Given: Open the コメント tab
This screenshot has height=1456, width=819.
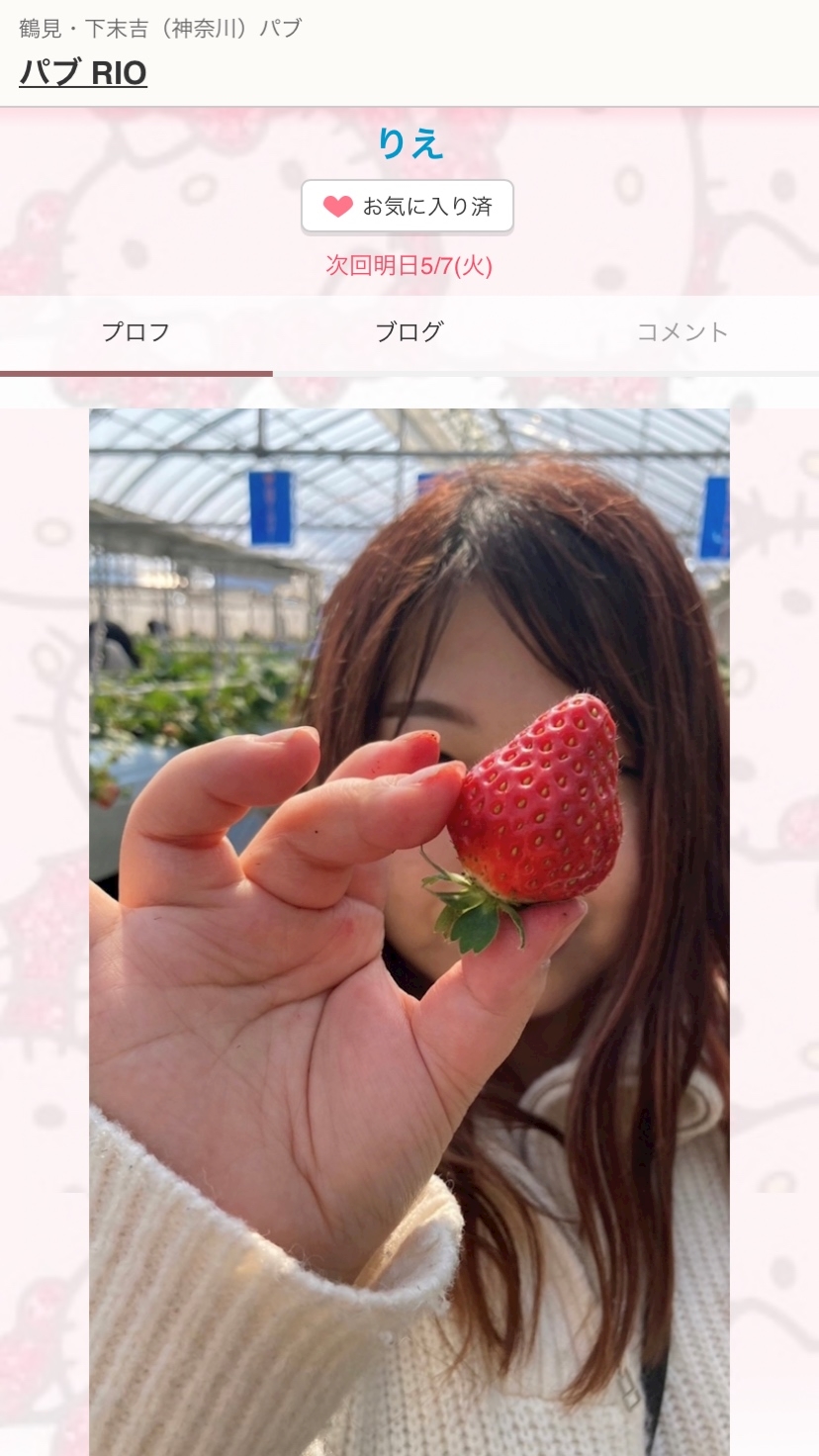Looking at the screenshot, I should click(682, 332).
